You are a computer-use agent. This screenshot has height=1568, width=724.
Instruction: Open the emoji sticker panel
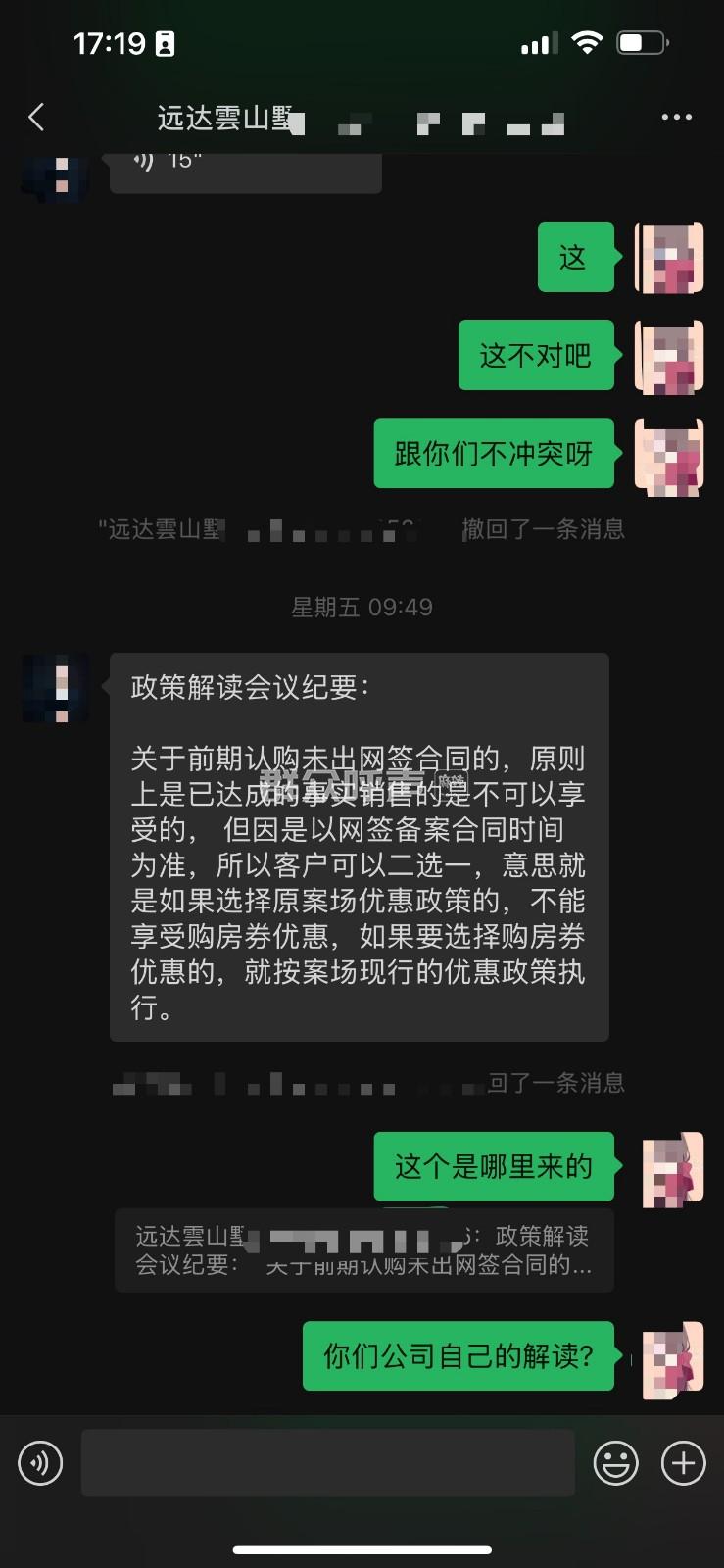pos(615,1463)
